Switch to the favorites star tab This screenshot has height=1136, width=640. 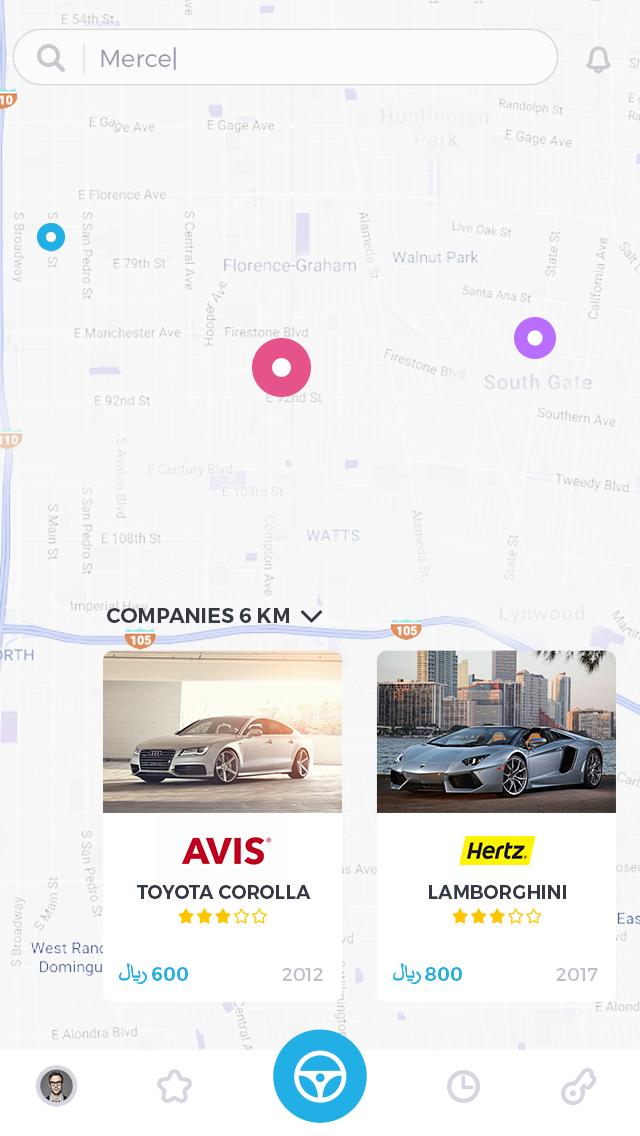pyautogui.click(x=175, y=1086)
